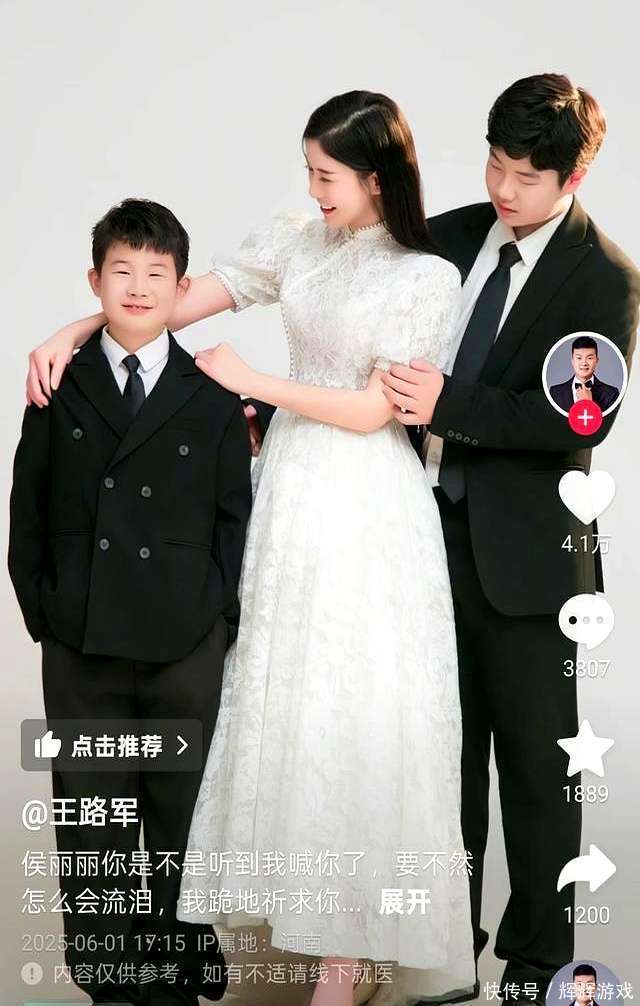Screen dimensions: 640x1006
Task: Open the comments bubble
Action: tap(586, 621)
